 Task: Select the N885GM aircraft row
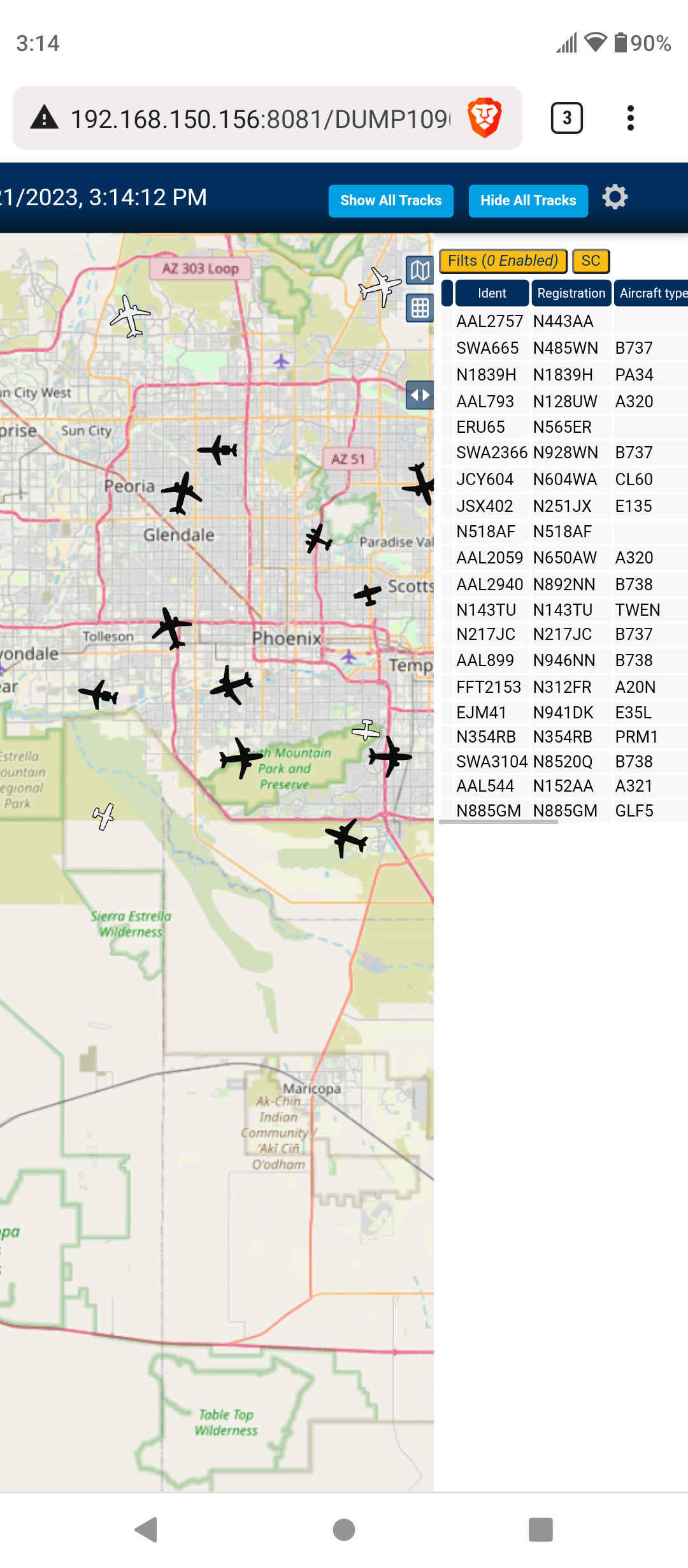point(564,811)
